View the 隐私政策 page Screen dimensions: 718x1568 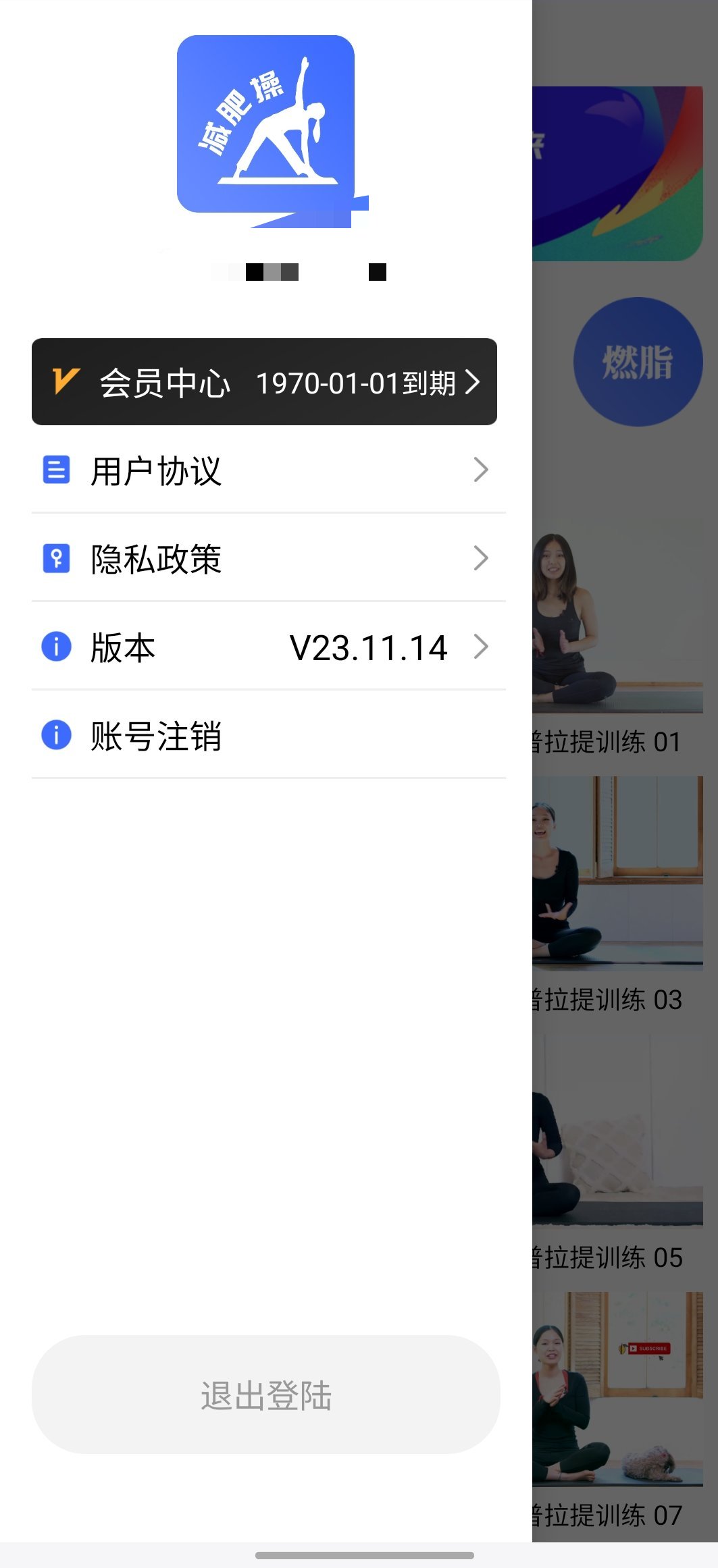pyautogui.click(x=267, y=559)
